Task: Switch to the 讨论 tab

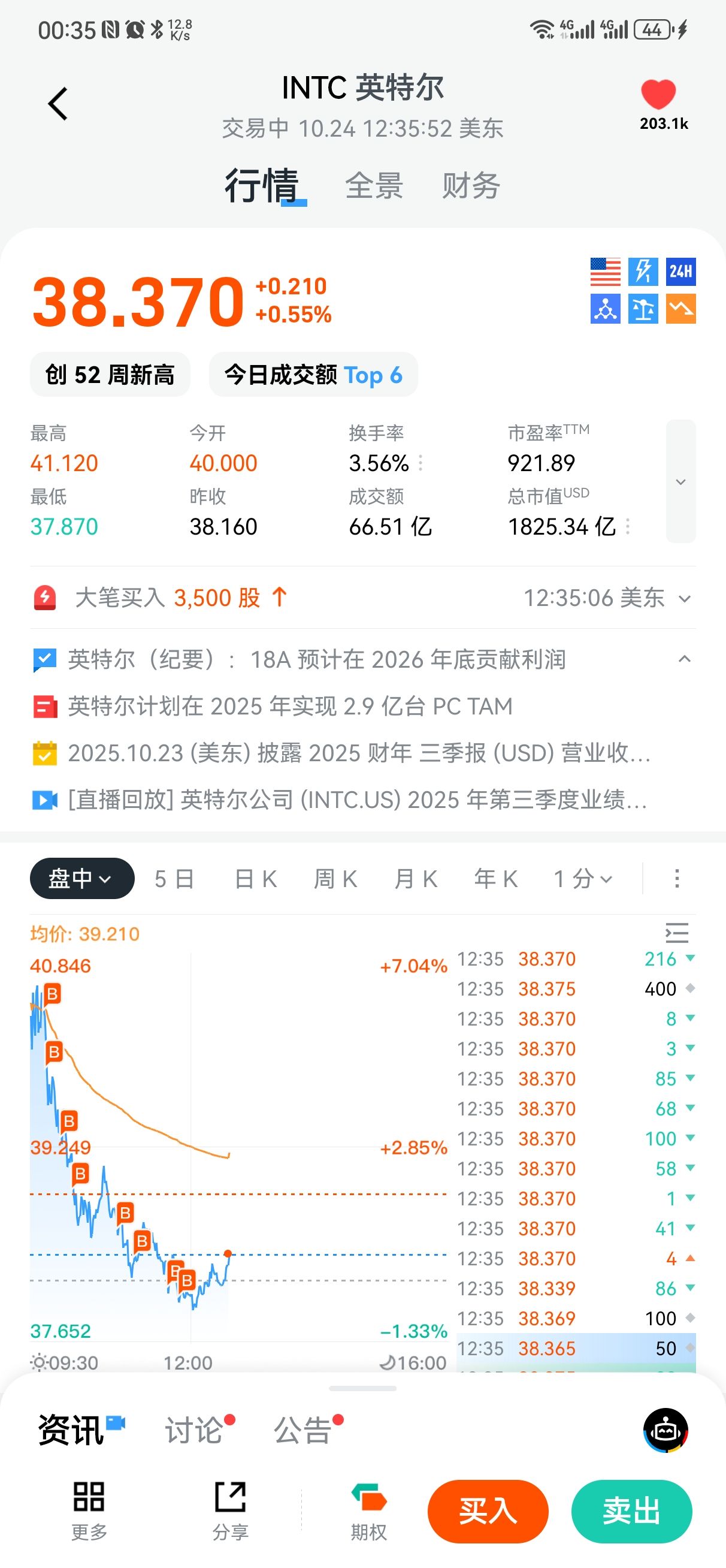Action: coord(193,1430)
